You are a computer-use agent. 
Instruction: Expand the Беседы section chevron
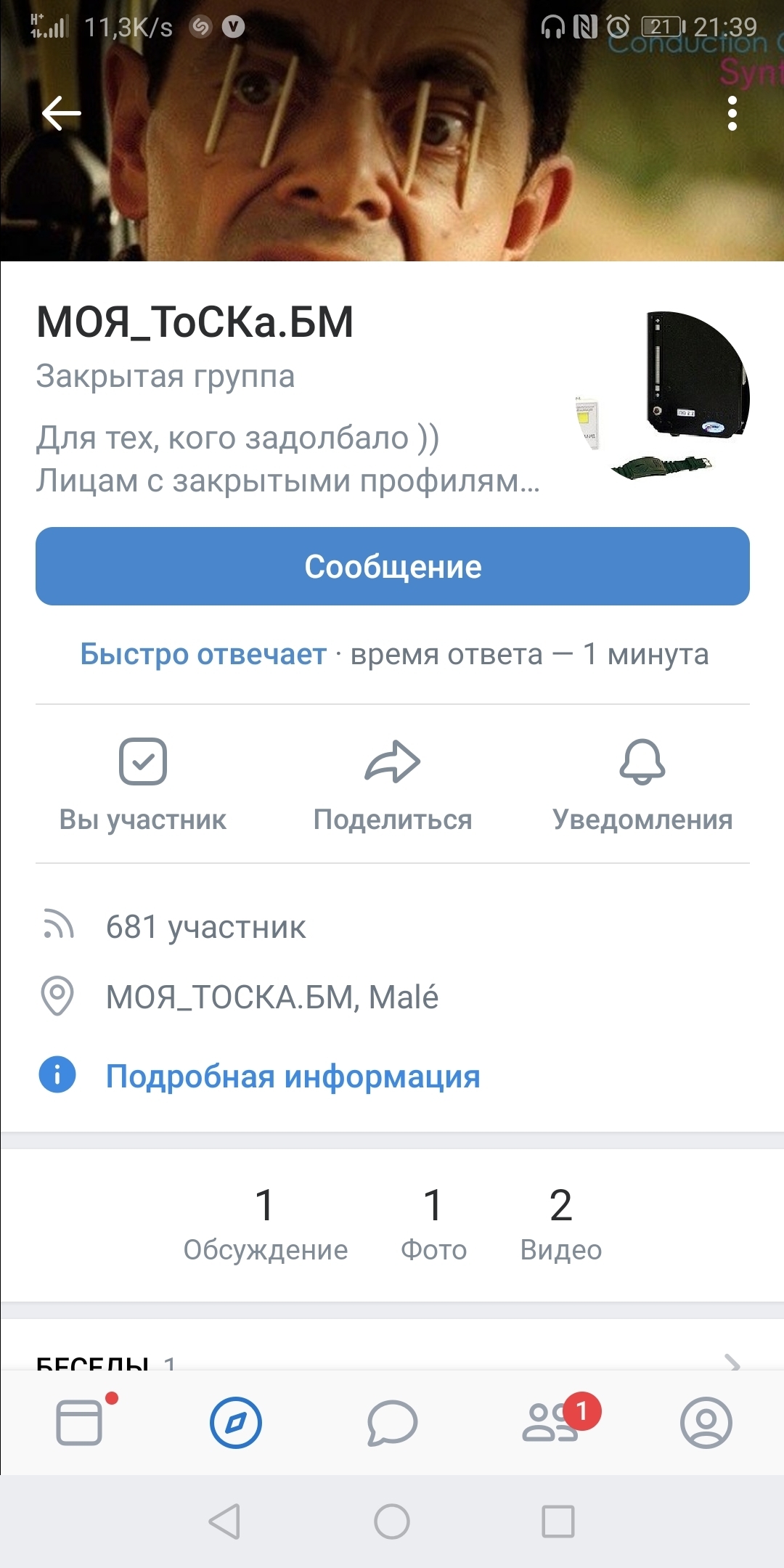point(732,1362)
